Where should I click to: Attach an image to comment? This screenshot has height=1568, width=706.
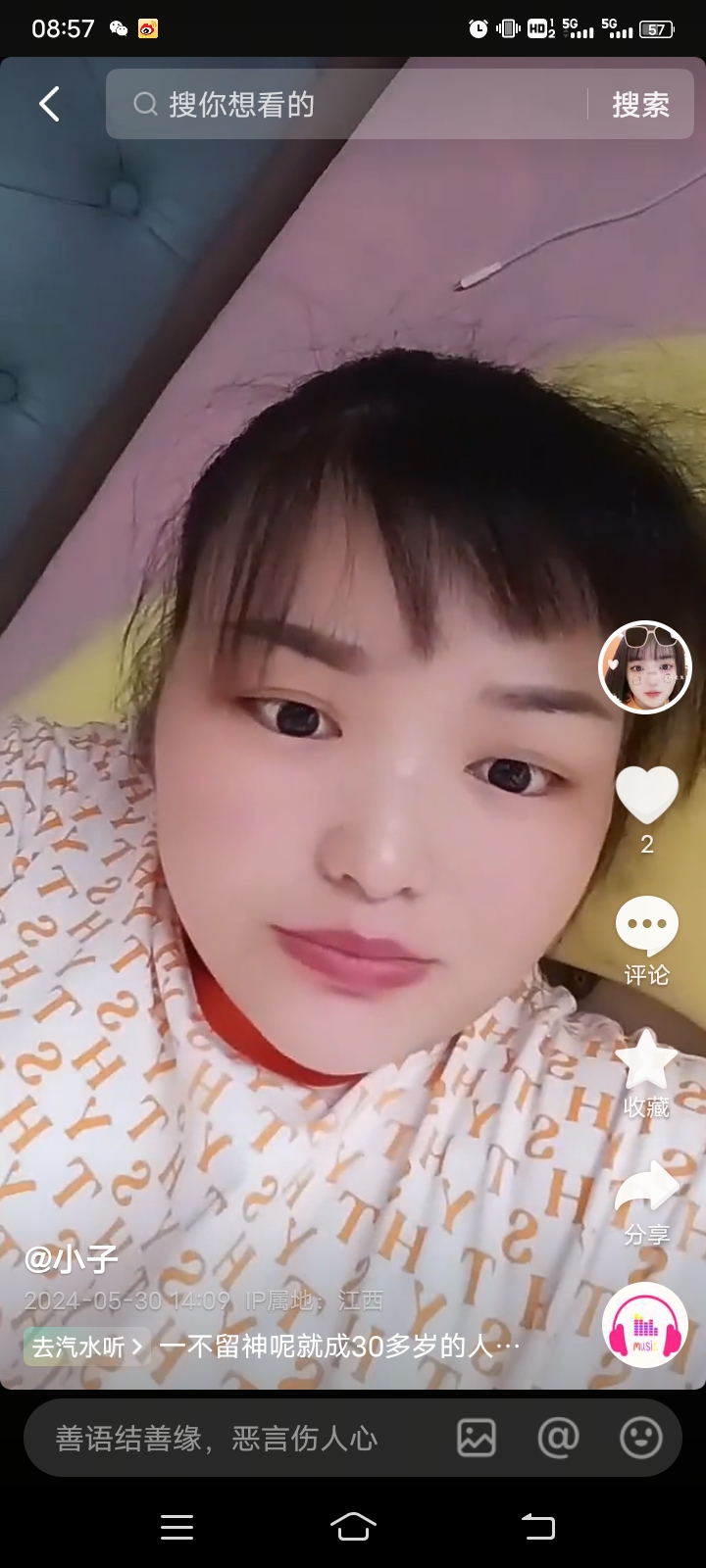[x=477, y=1439]
